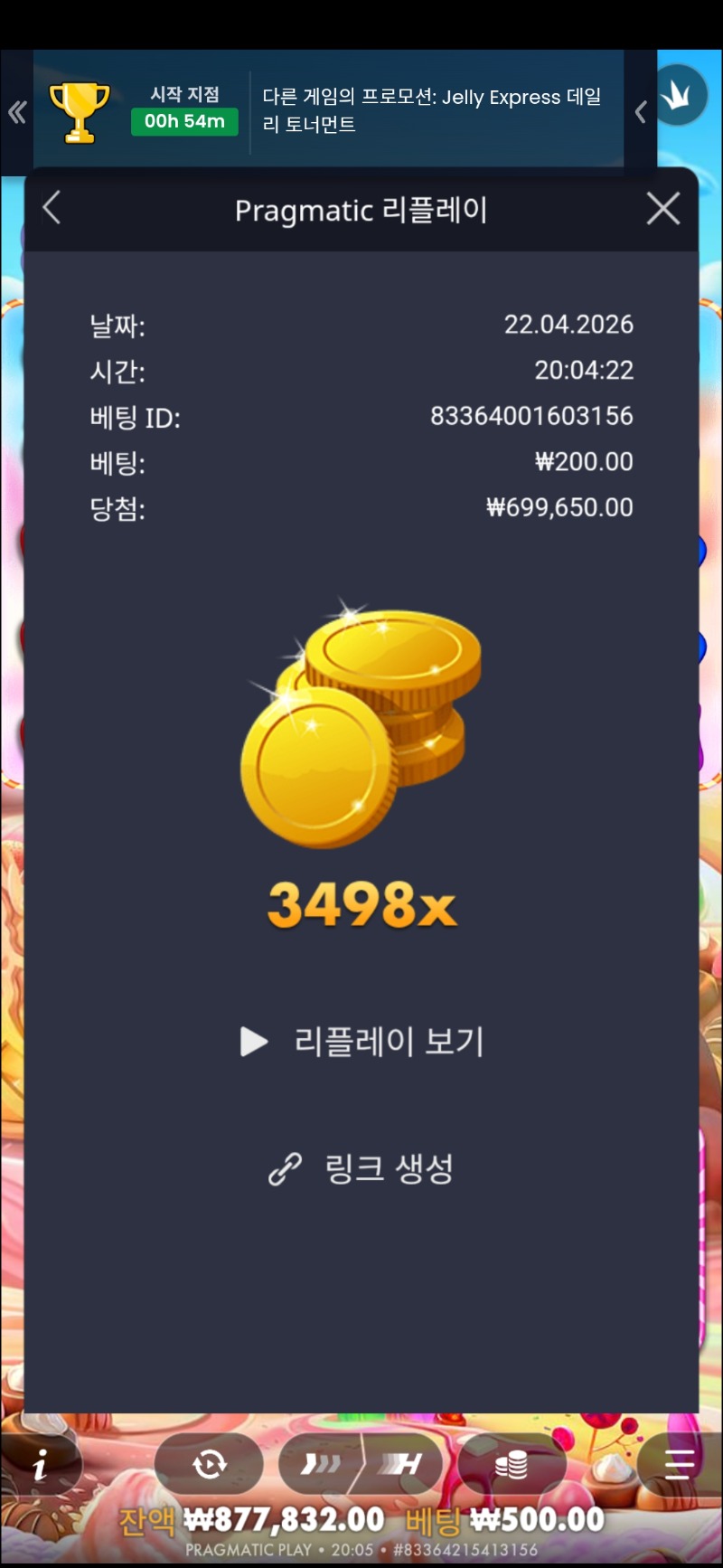The height and width of the screenshot is (1568, 723).
Task: Go back from the Pragmatic 리플레이 panel
Action: [x=52, y=208]
